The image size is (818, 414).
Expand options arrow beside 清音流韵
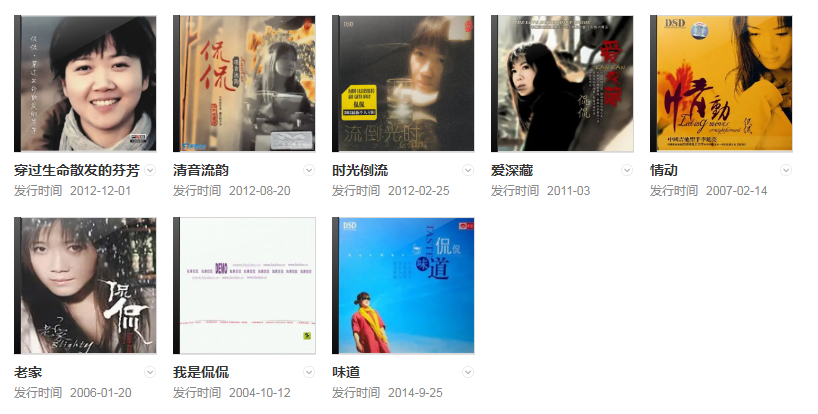click(x=309, y=170)
